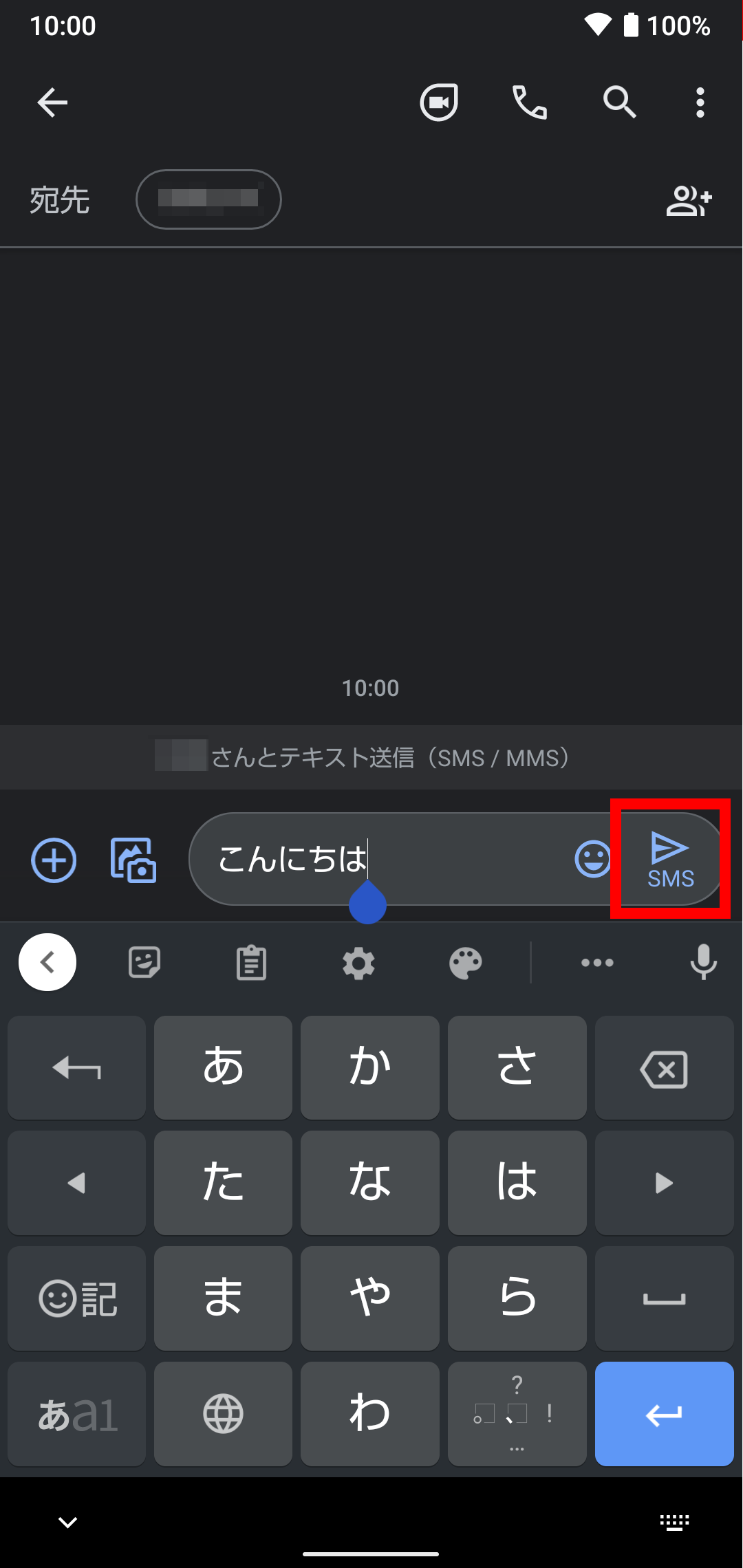Screen dimensions: 743x1568
Task: Tap the recipient chip beside 宛先
Action: pyautogui.click(x=208, y=199)
